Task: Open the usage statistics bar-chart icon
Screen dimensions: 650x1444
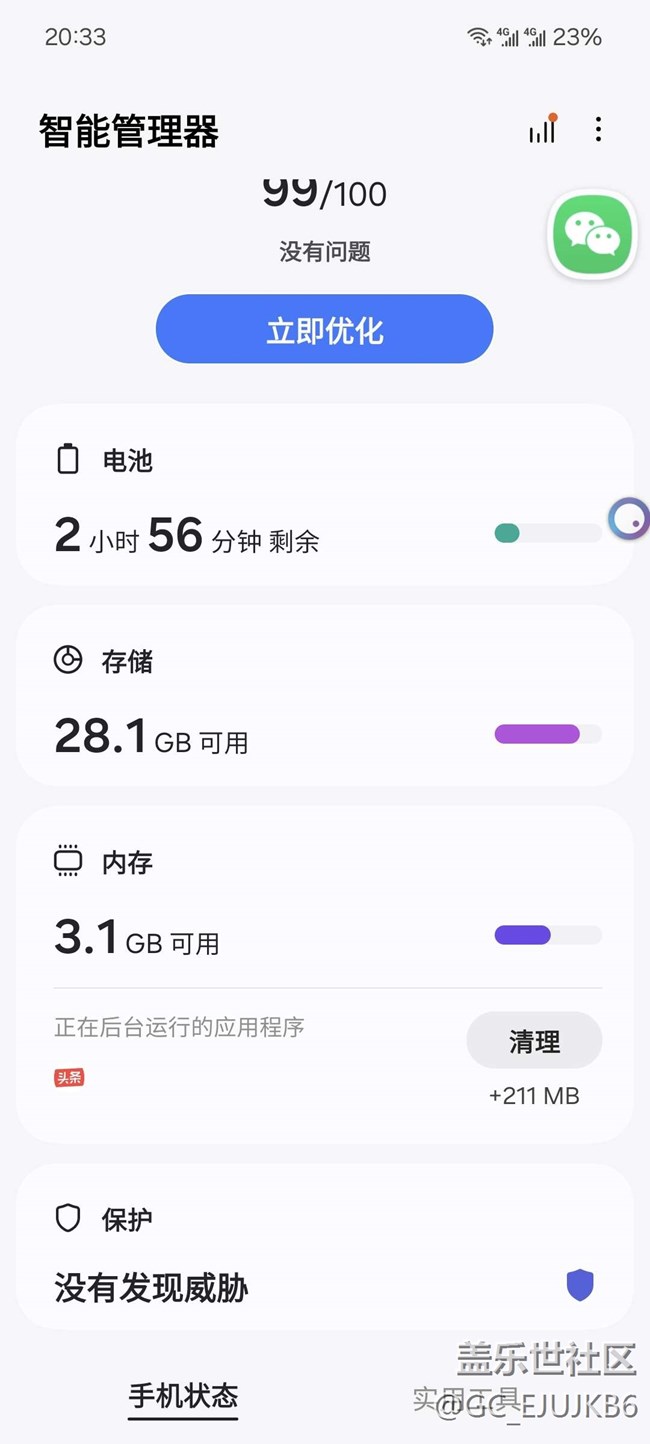Action: pos(542,130)
